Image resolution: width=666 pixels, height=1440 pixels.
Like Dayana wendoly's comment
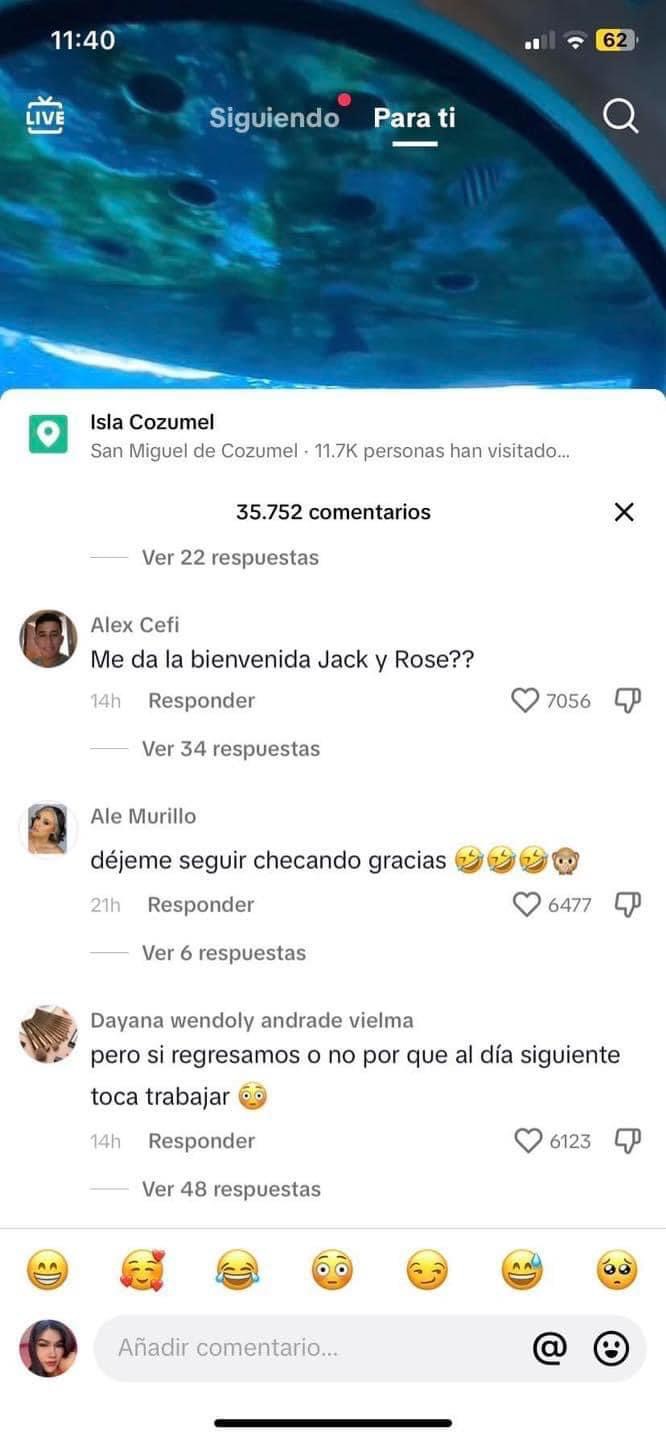(x=527, y=1141)
